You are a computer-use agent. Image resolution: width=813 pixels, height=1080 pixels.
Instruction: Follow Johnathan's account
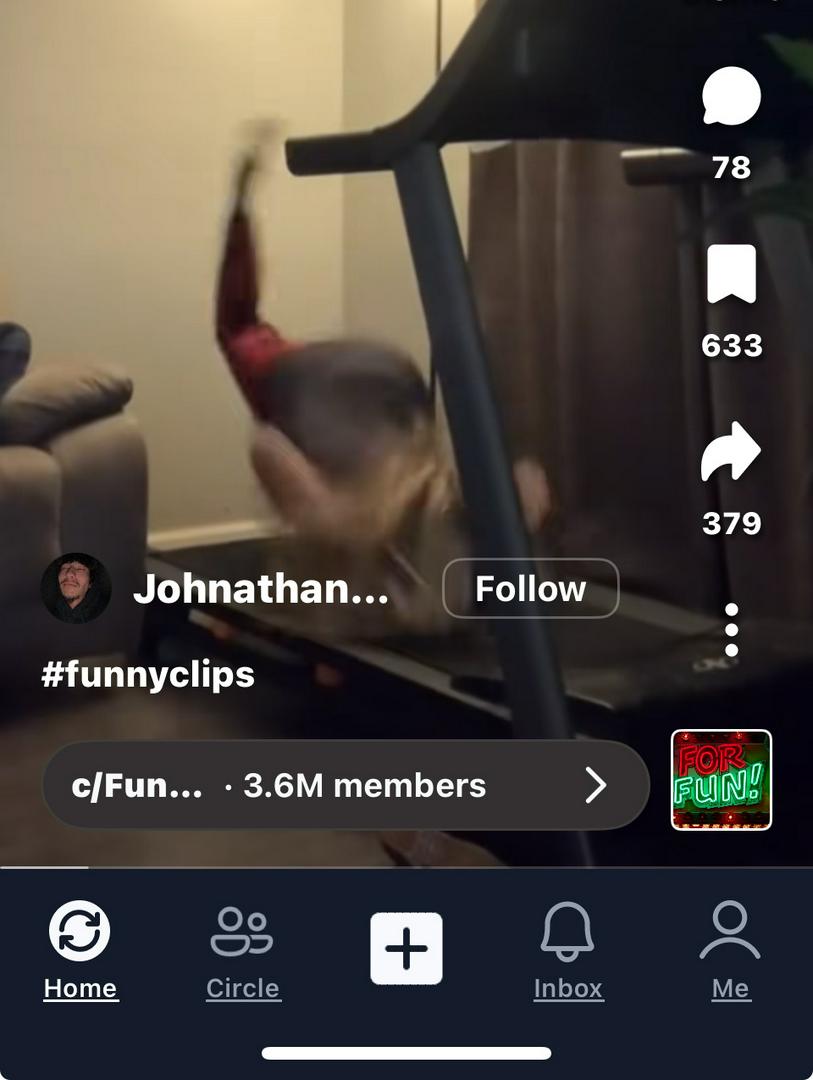point(530,588)
